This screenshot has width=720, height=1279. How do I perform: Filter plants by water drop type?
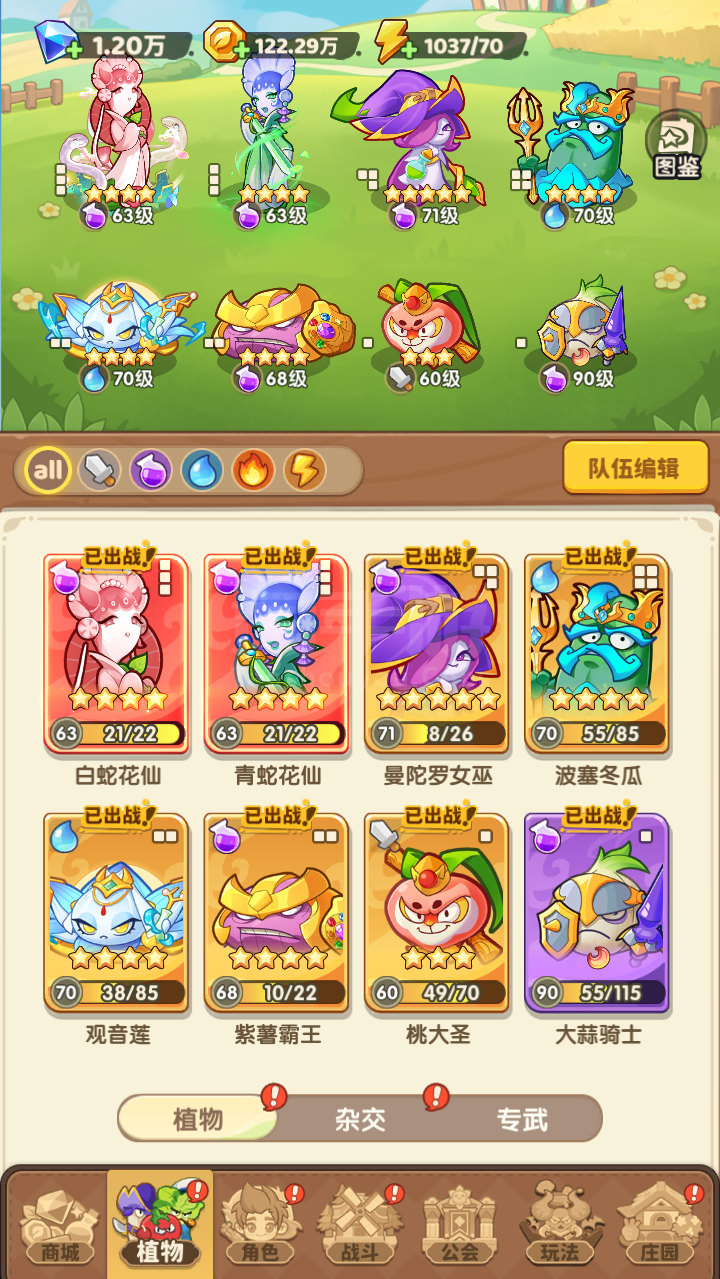(x=202, y=470)
